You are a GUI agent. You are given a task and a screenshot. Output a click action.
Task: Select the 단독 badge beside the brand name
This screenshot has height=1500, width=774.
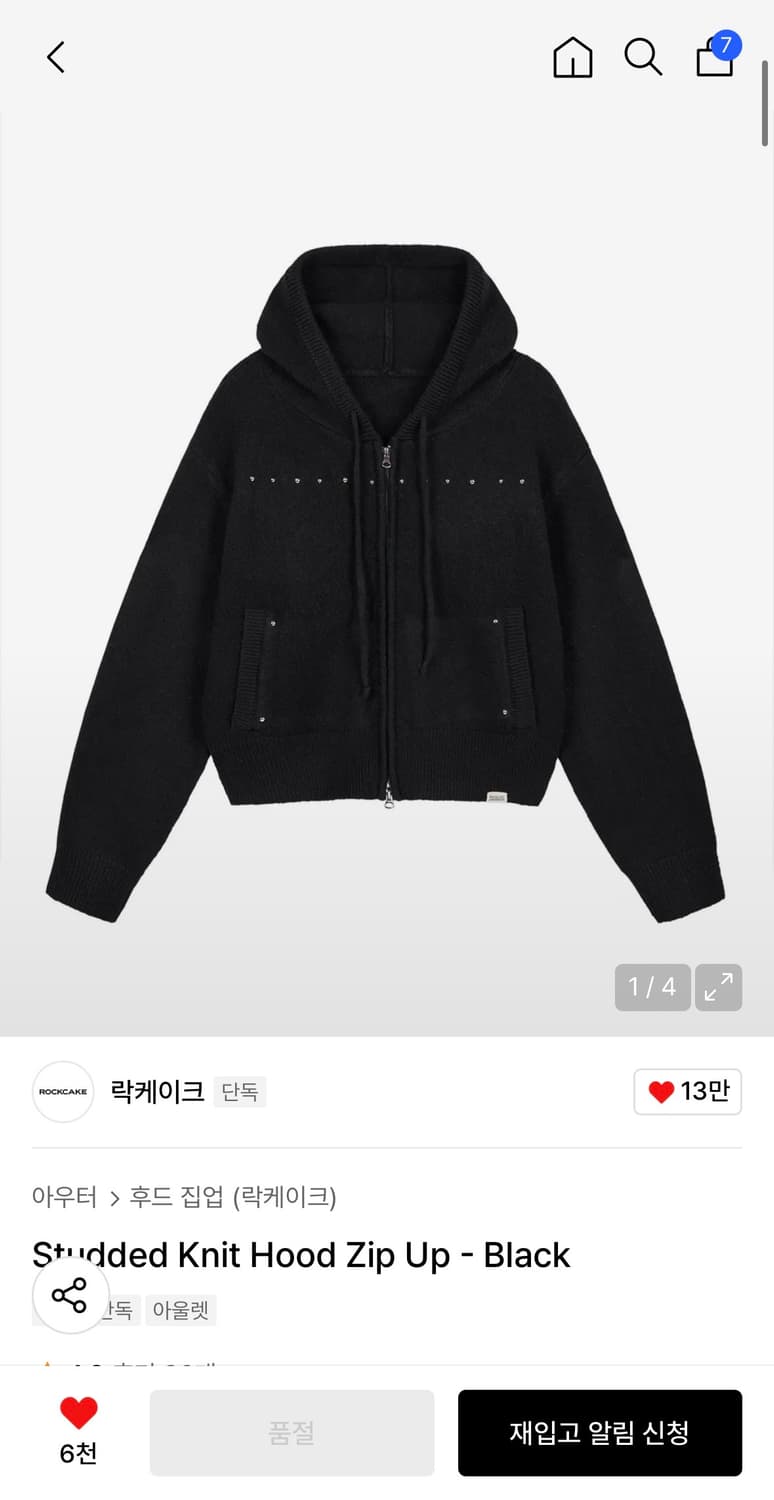click(240, 1093)
